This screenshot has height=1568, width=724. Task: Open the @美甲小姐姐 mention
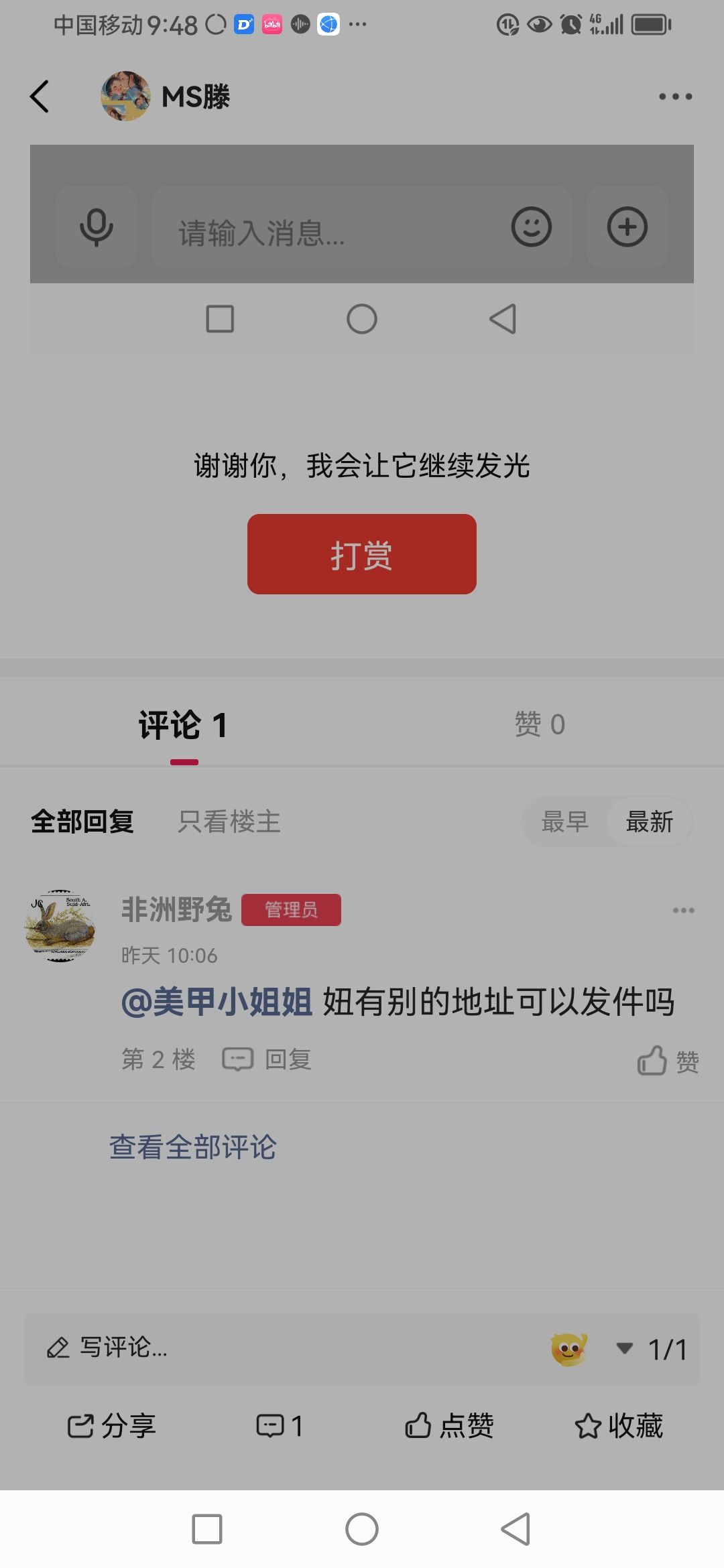pyautogui.click(x=217, y=1002)
